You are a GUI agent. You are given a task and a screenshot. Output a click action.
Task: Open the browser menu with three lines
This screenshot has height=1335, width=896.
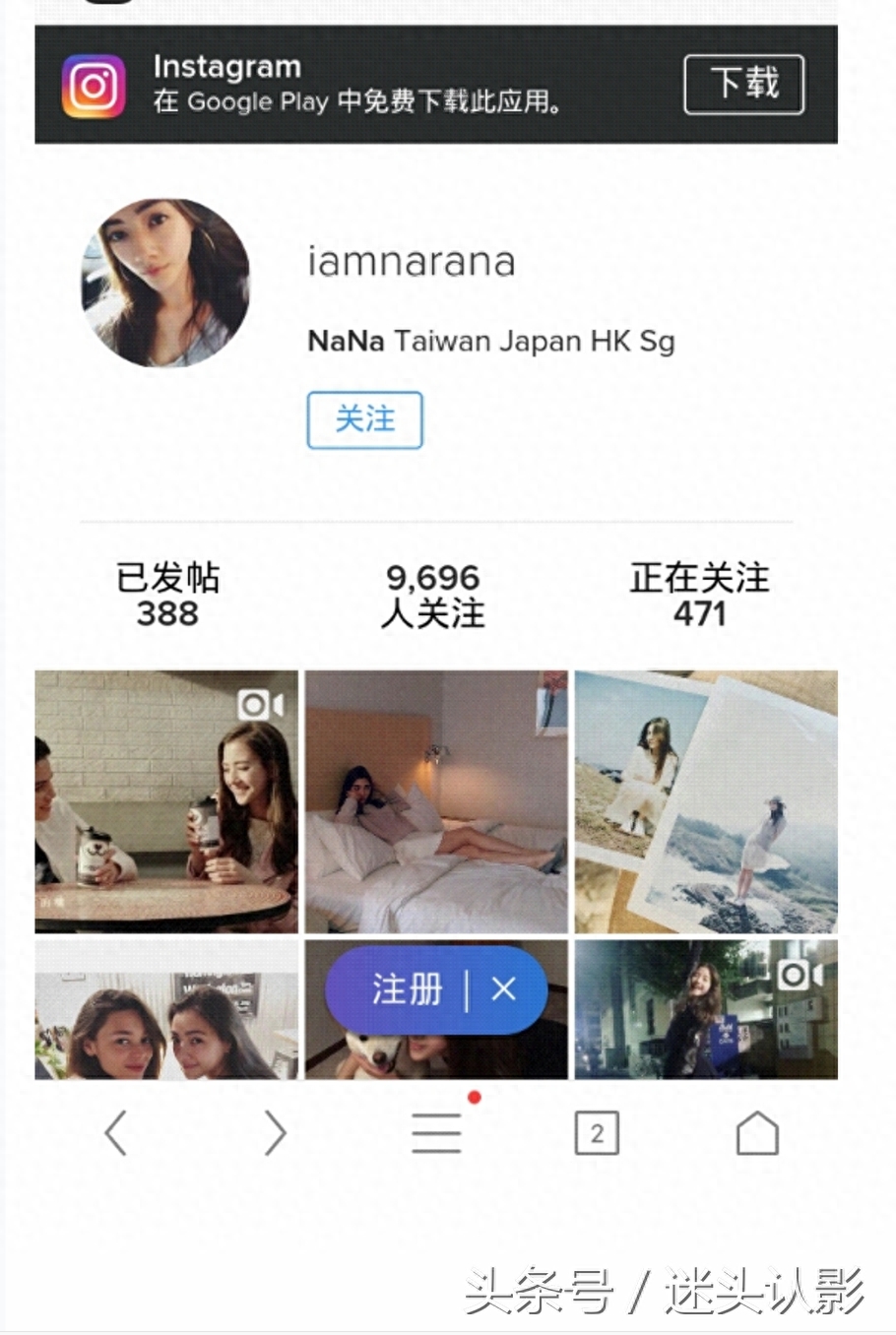tap(436, 1133)
